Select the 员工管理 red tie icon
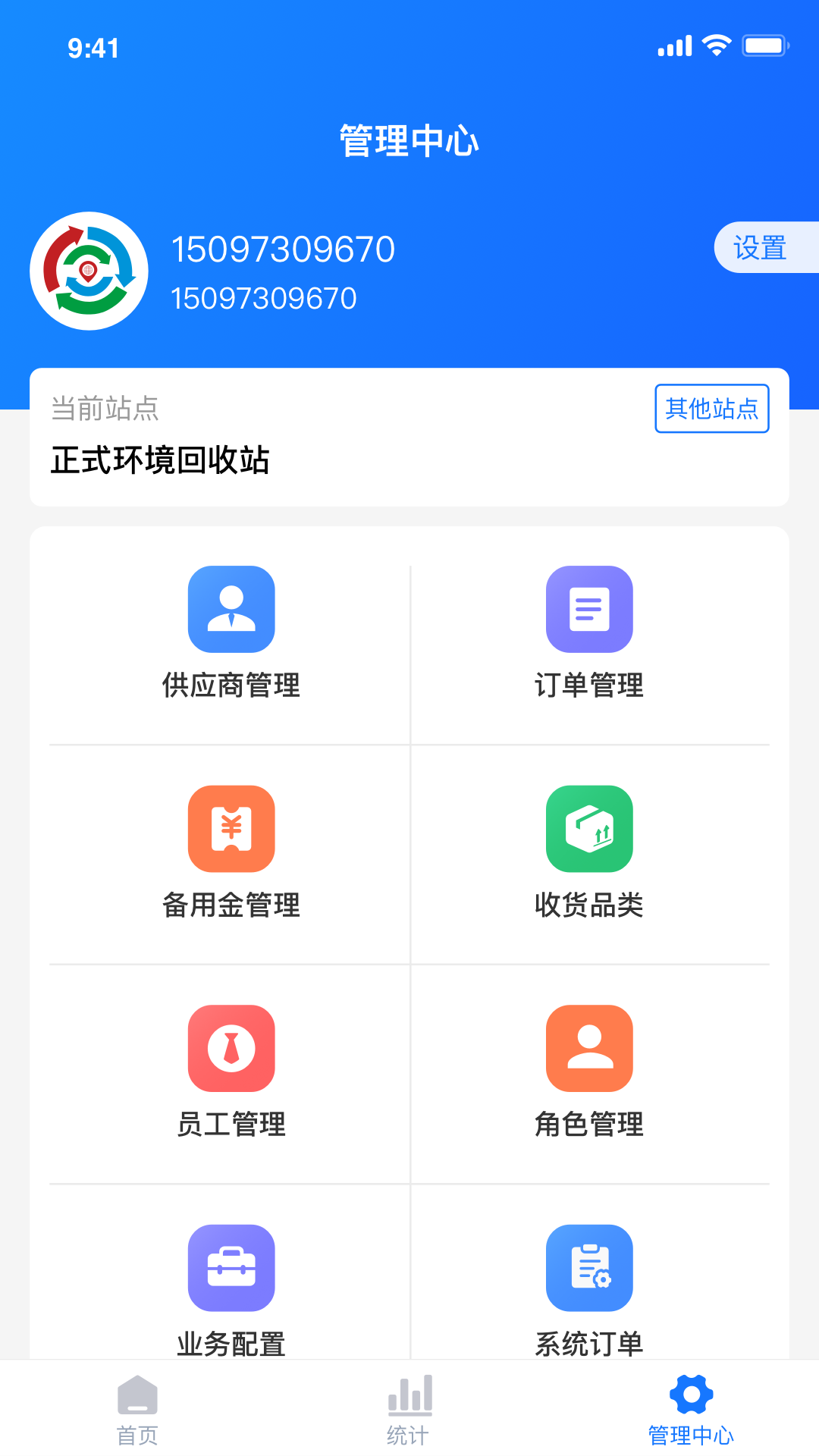This screenshot has width=819, height=1456. 231,1046
